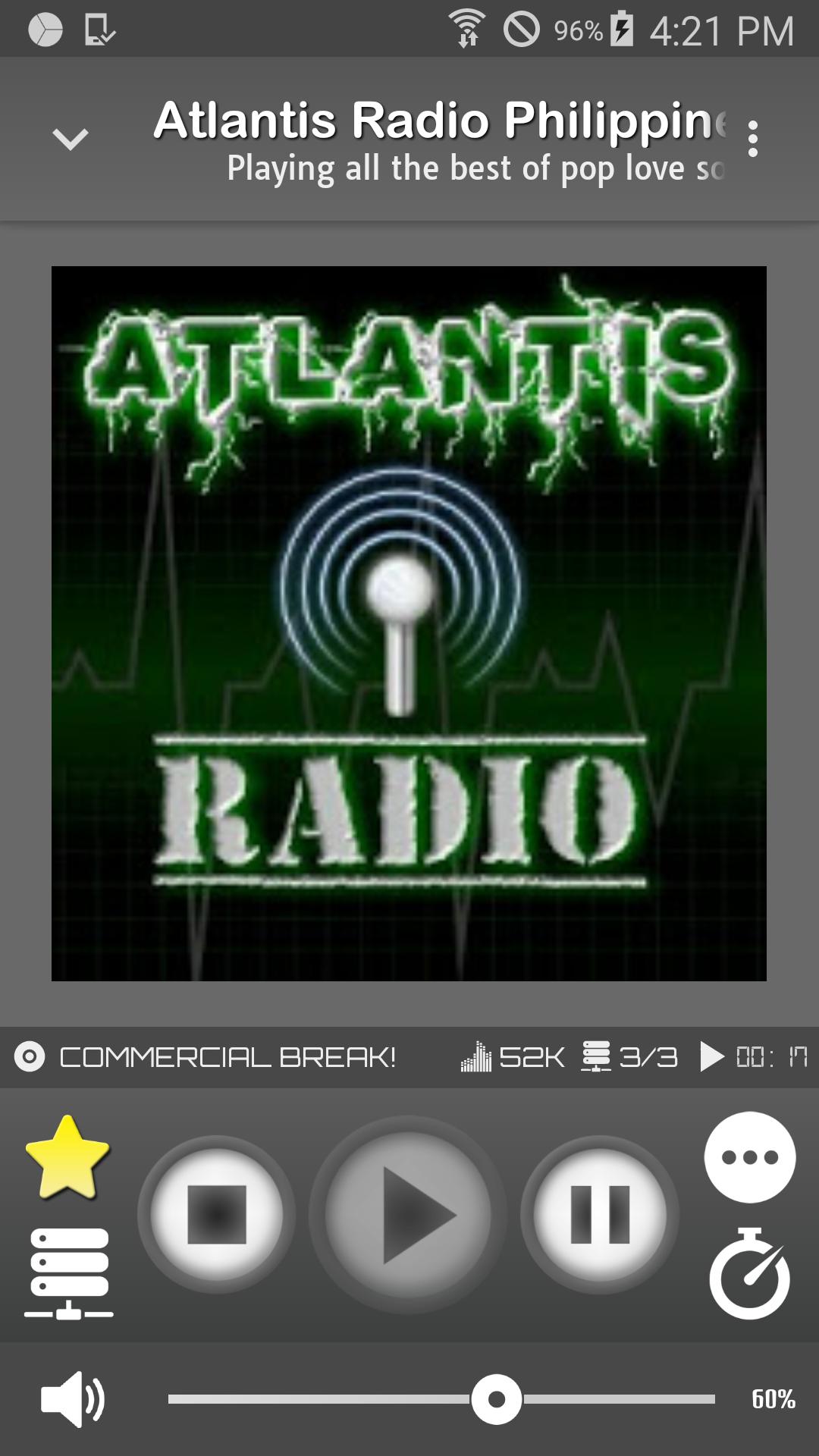Start playback with the play button

(408, 1214)
